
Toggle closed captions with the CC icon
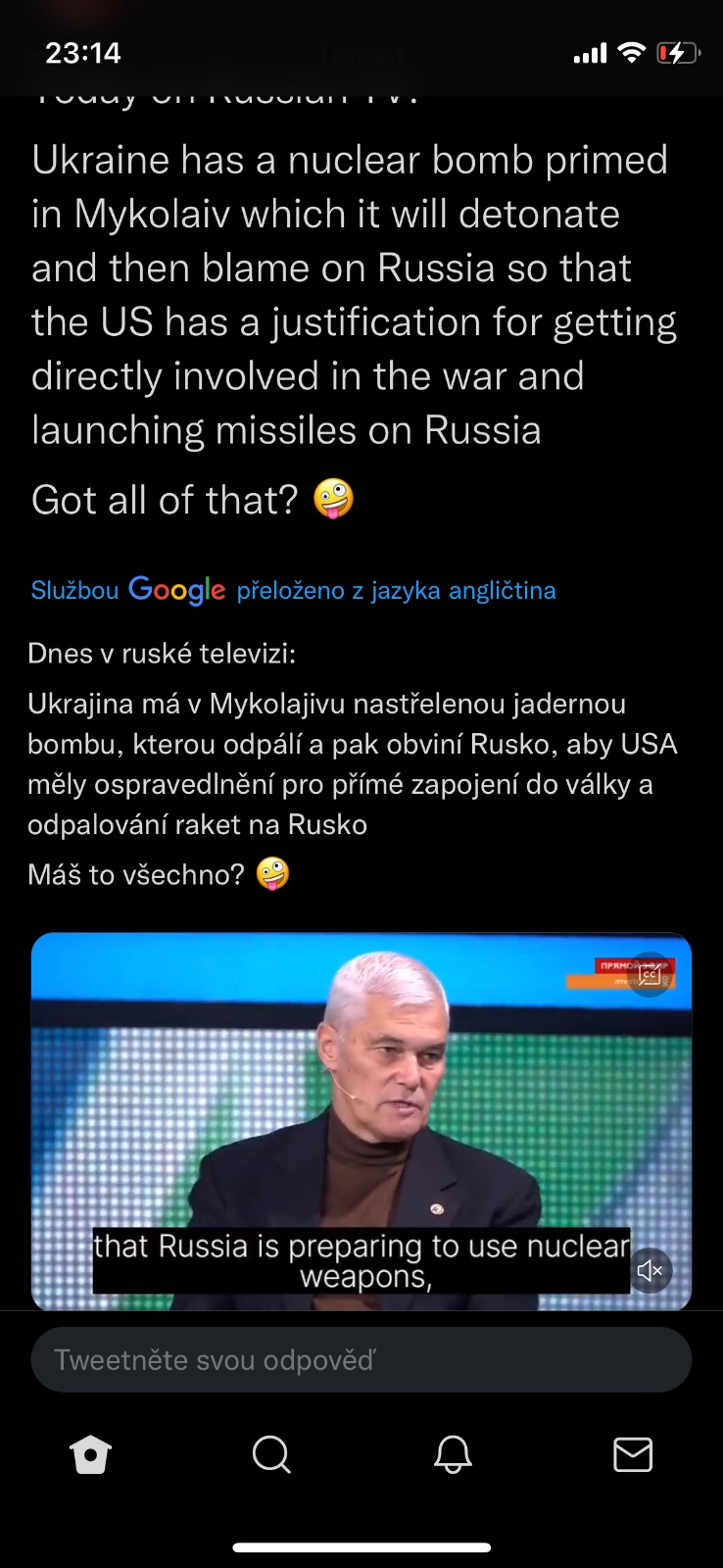click(650, 974)
